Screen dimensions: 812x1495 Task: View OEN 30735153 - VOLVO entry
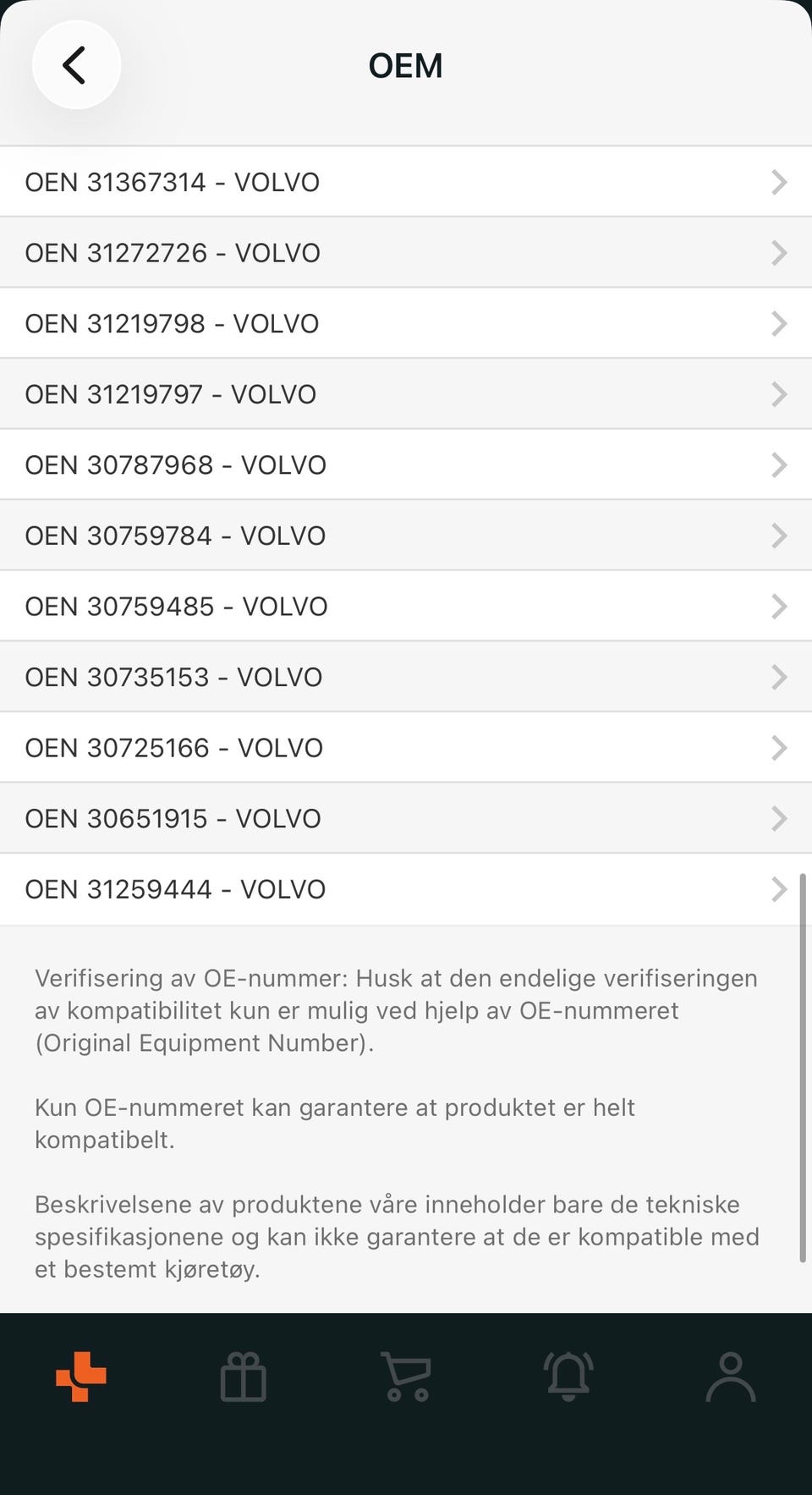[406, 677]
